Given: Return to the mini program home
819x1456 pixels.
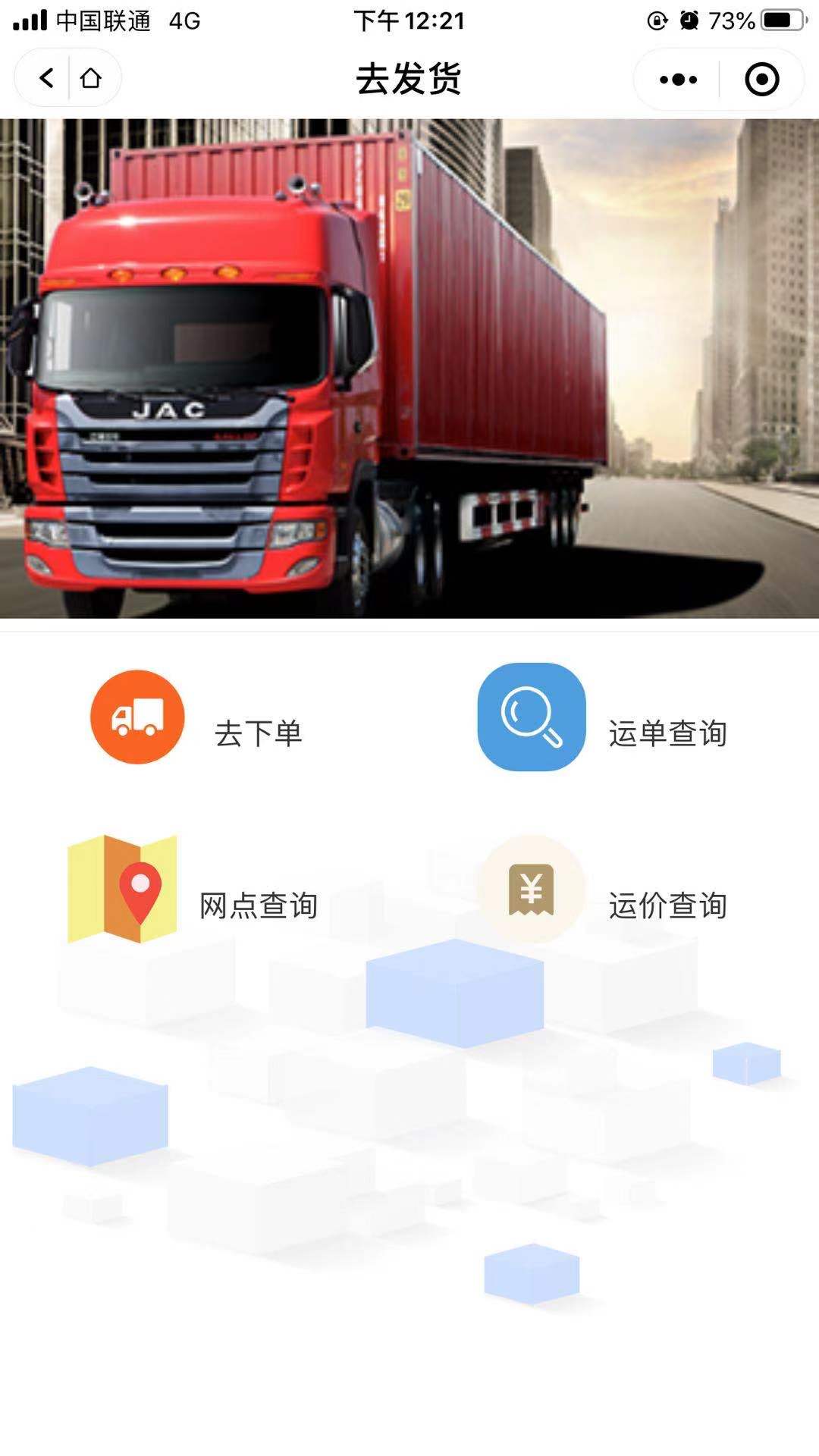Looking at the screenshot, I should 91,78.
